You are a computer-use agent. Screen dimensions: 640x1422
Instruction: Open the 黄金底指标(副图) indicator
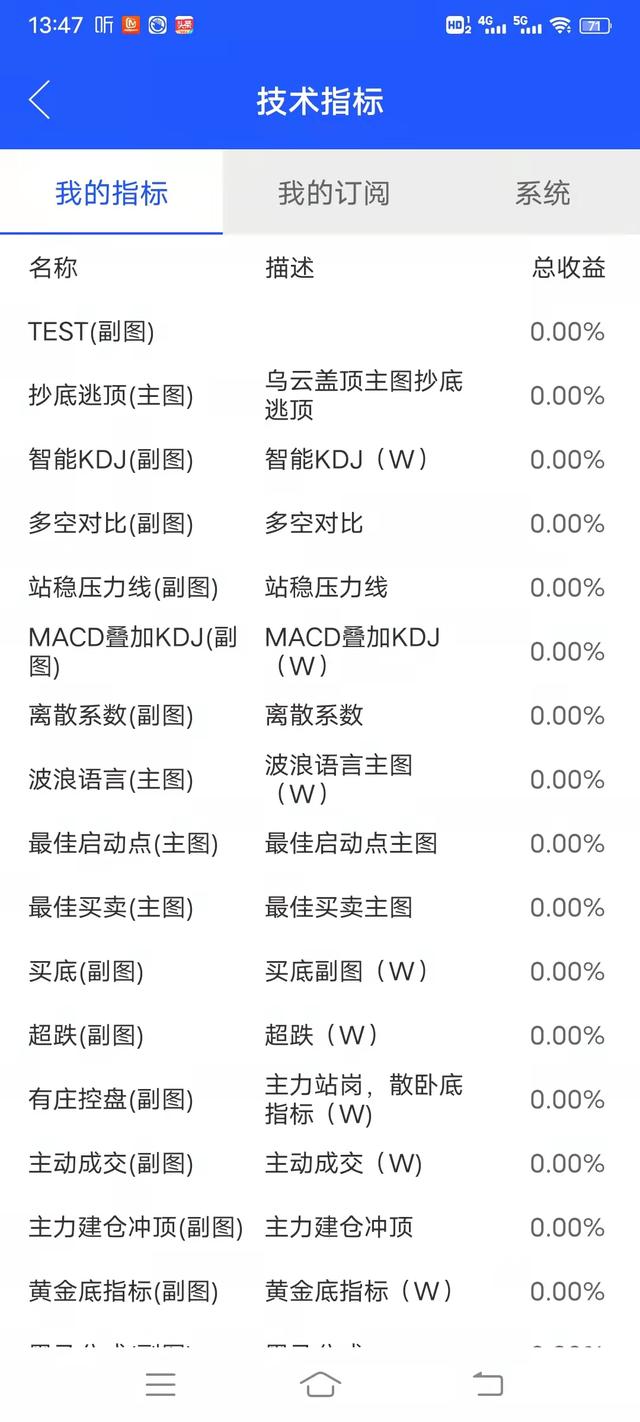pyautogui.click(x=320, y=1292)
